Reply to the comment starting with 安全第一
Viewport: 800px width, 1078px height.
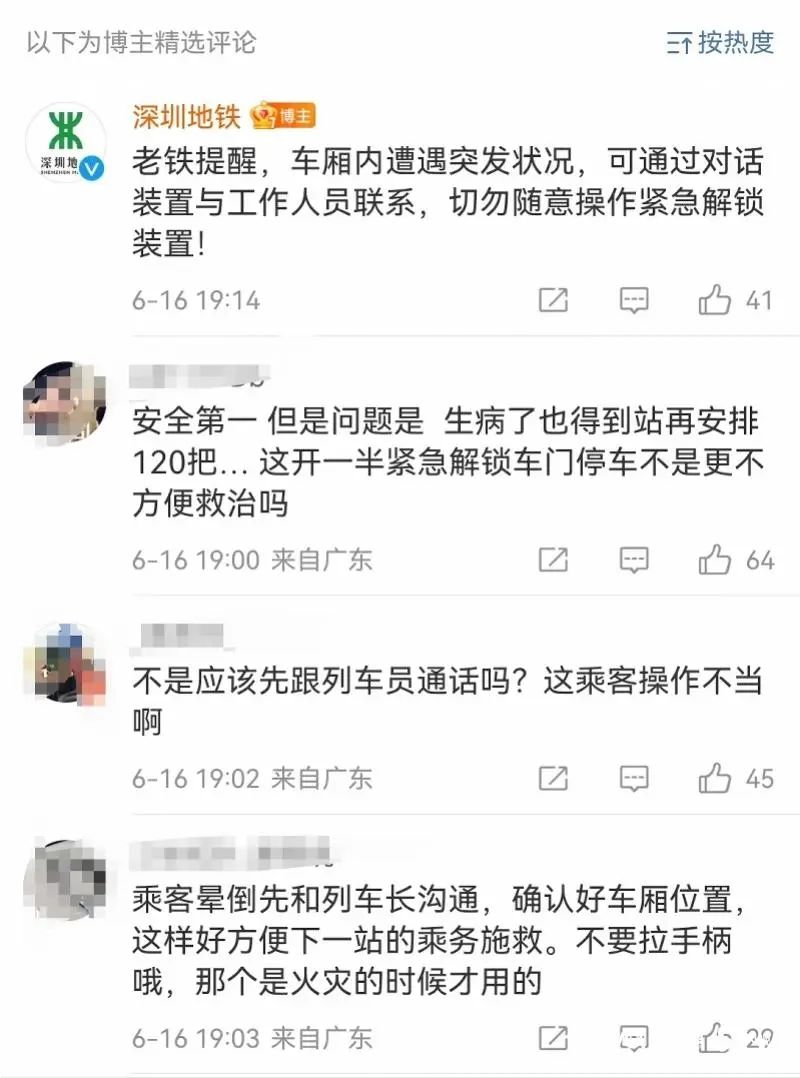pos(633,560)
